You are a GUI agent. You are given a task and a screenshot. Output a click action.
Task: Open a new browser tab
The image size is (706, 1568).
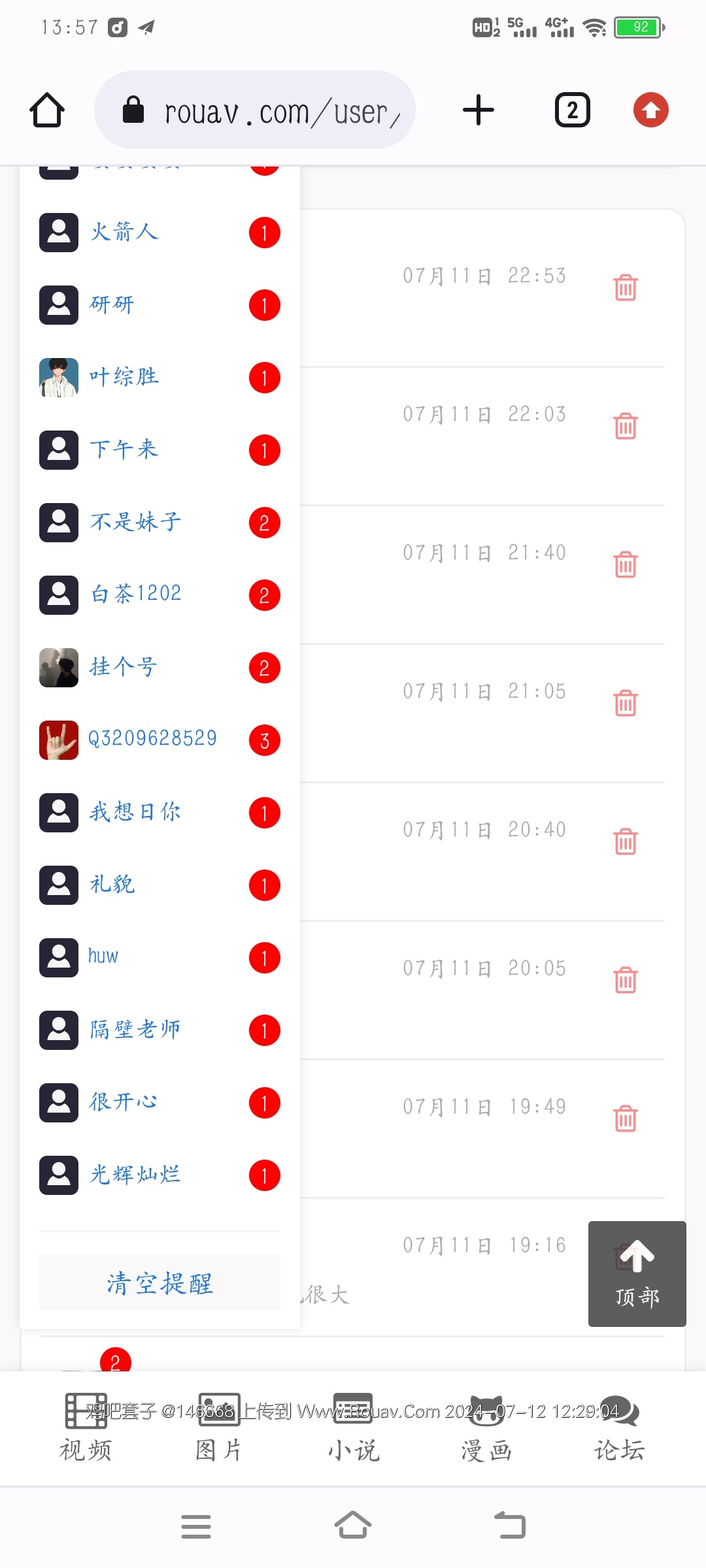coord(479,110)
